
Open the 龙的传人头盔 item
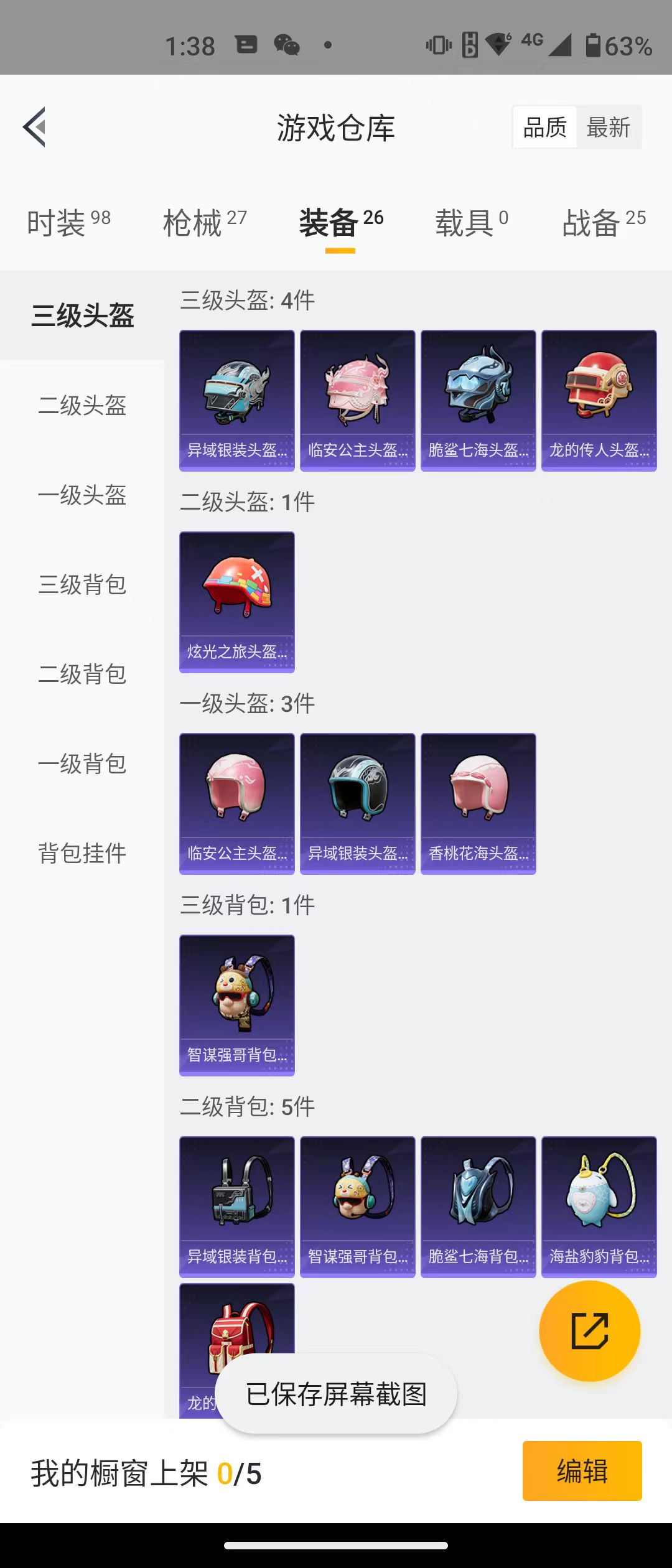(599, 400)
